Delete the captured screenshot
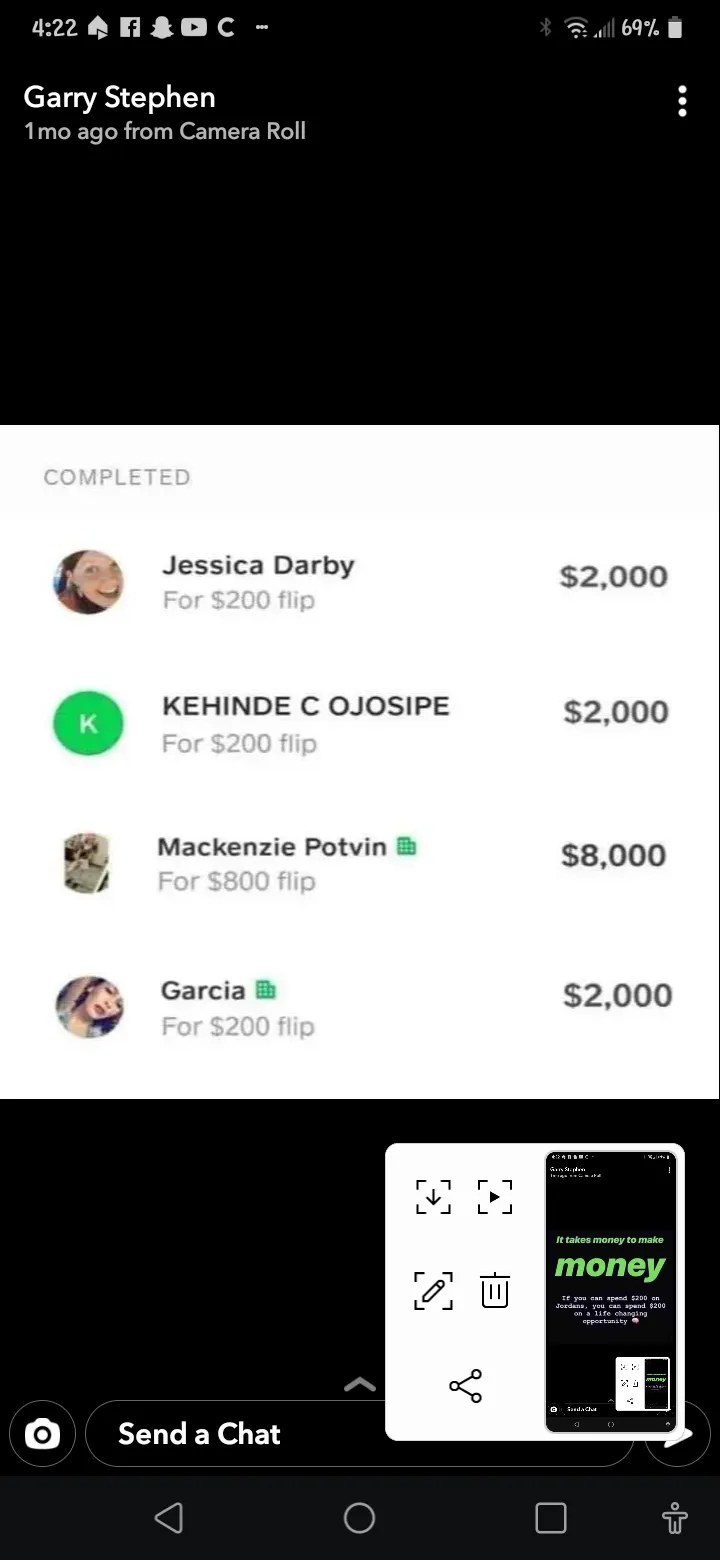This screenshot has height=1560, width=720. point(495,1290)
